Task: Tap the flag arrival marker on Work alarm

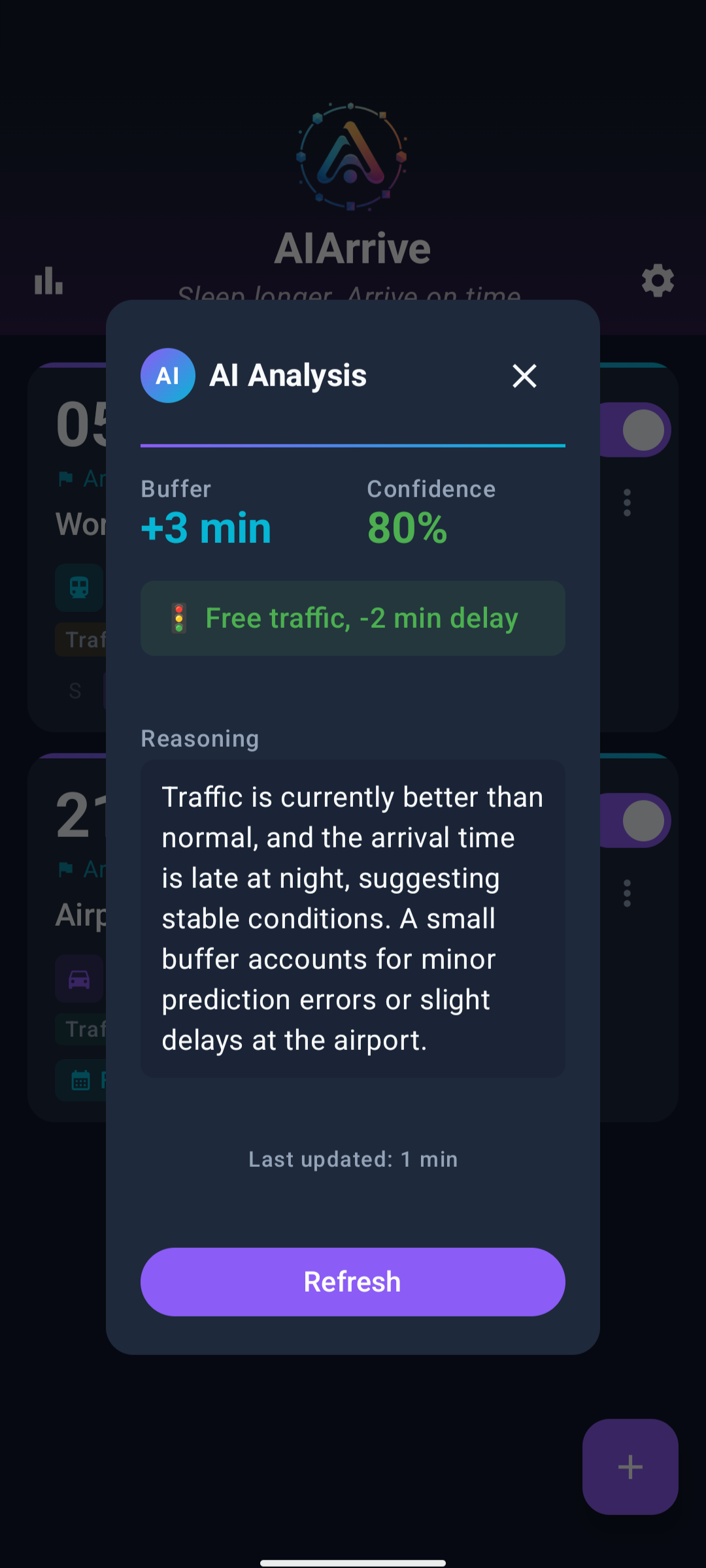Action: coord(65,479)
